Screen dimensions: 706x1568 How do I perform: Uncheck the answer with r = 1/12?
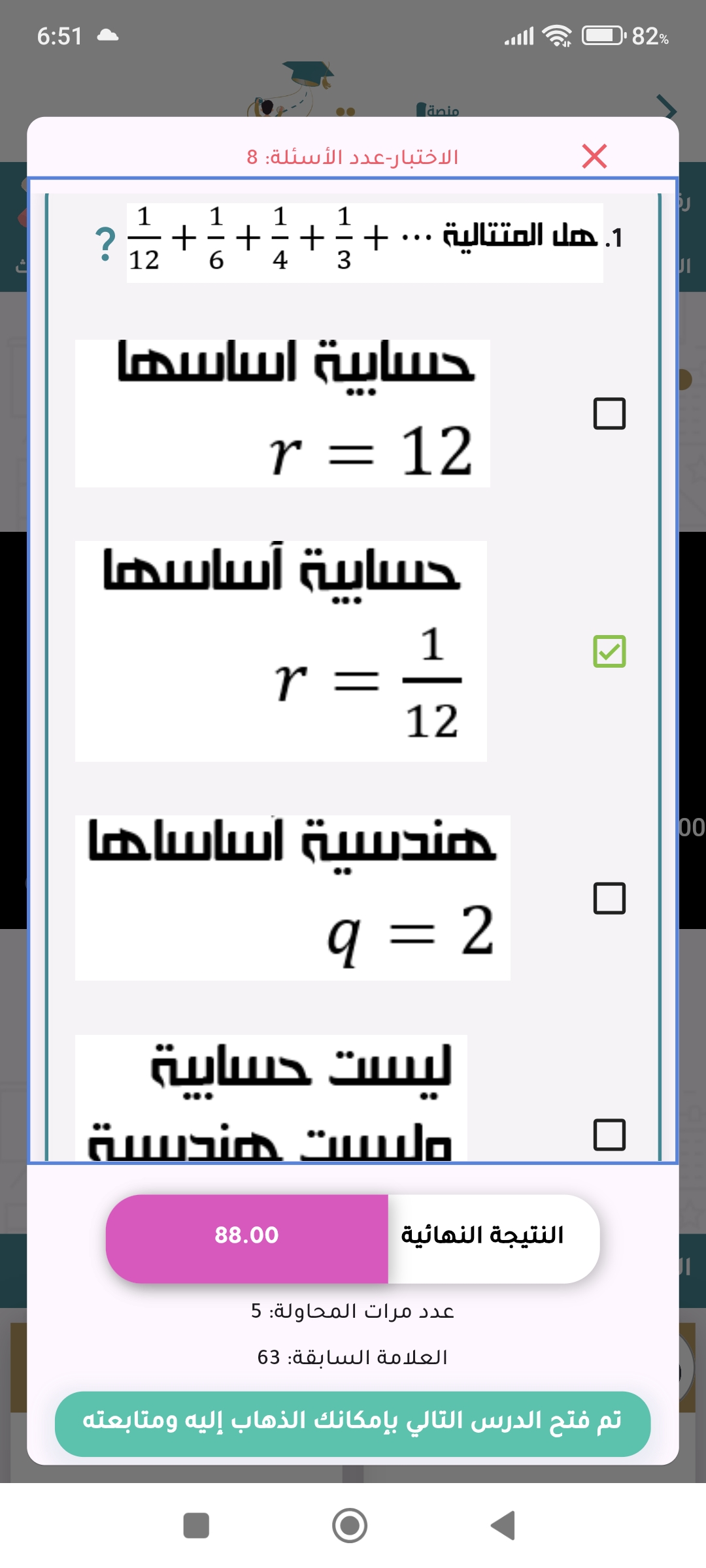click(609, 651)
